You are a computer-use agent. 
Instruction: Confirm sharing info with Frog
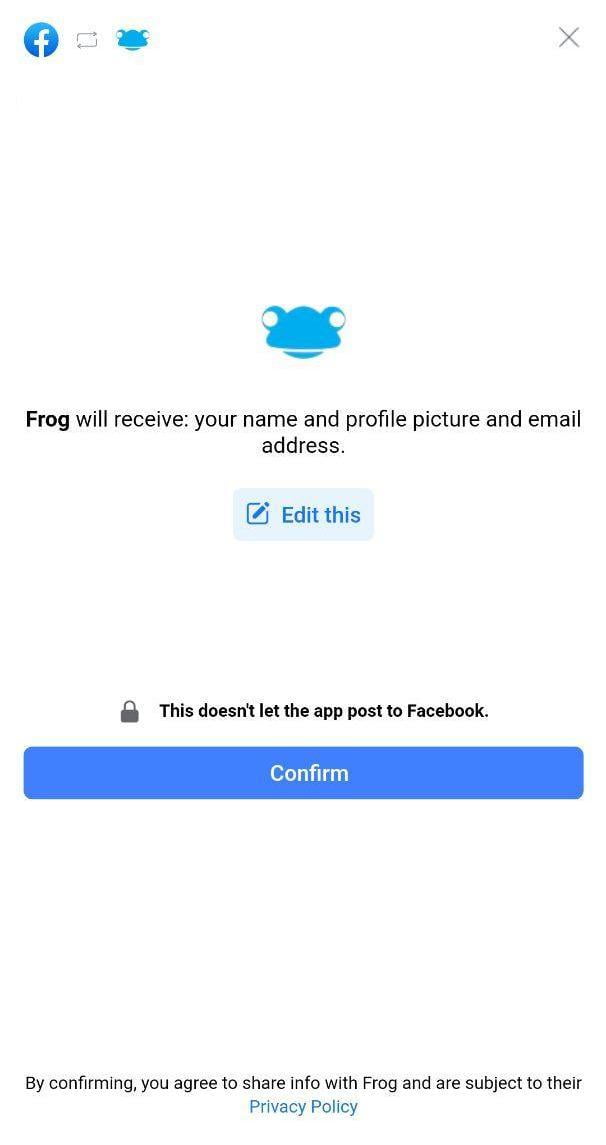click(x=303, y=773)
